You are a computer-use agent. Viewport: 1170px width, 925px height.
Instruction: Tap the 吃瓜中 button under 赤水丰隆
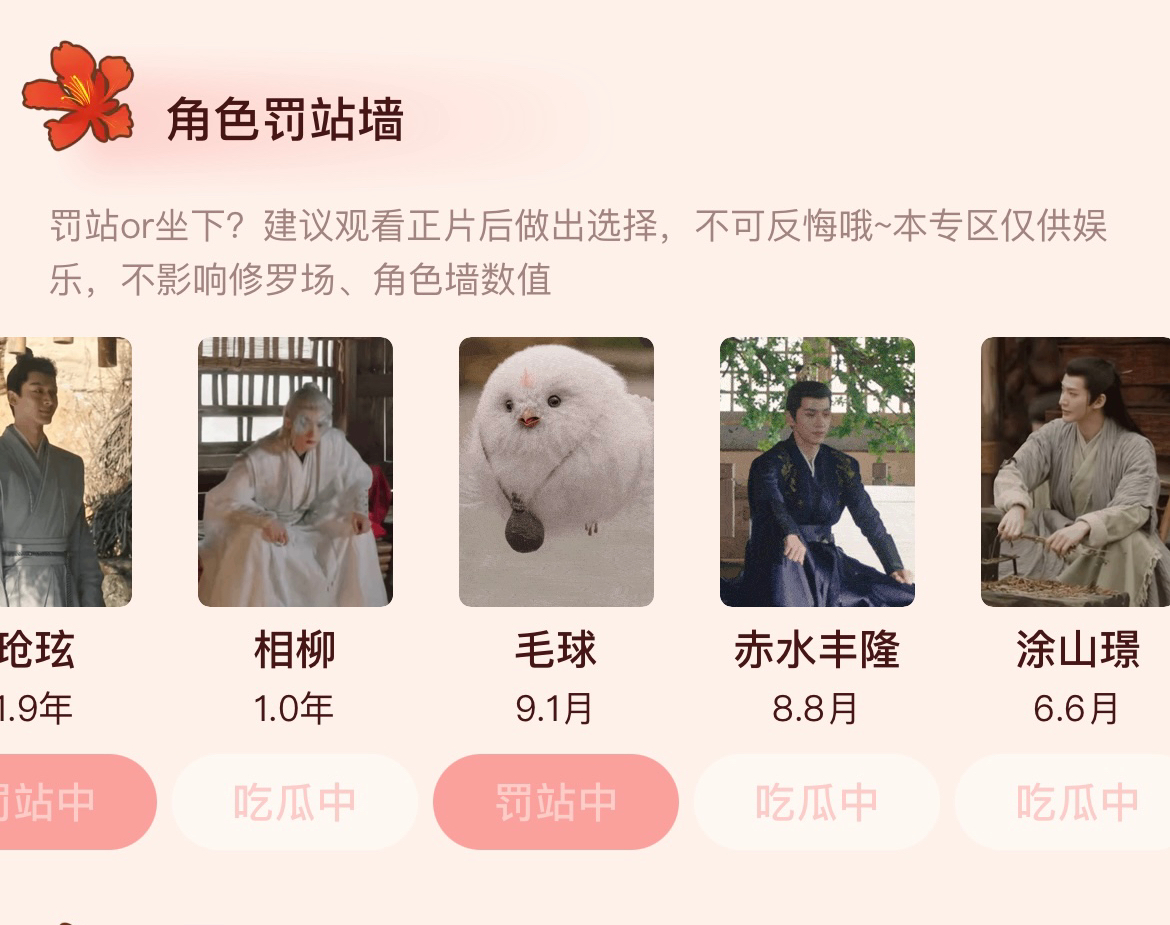(816, 802)
